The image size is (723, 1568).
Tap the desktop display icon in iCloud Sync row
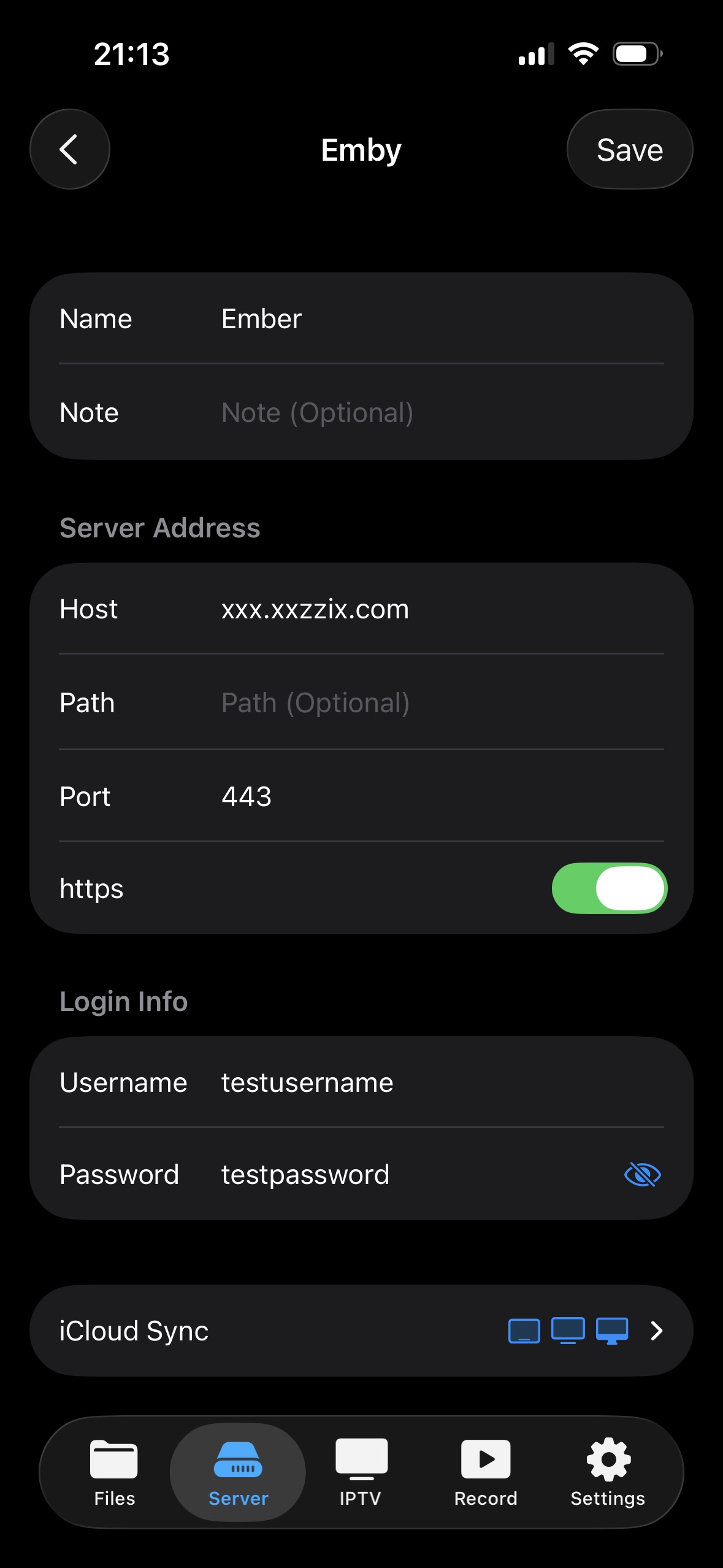[612, 1332]
